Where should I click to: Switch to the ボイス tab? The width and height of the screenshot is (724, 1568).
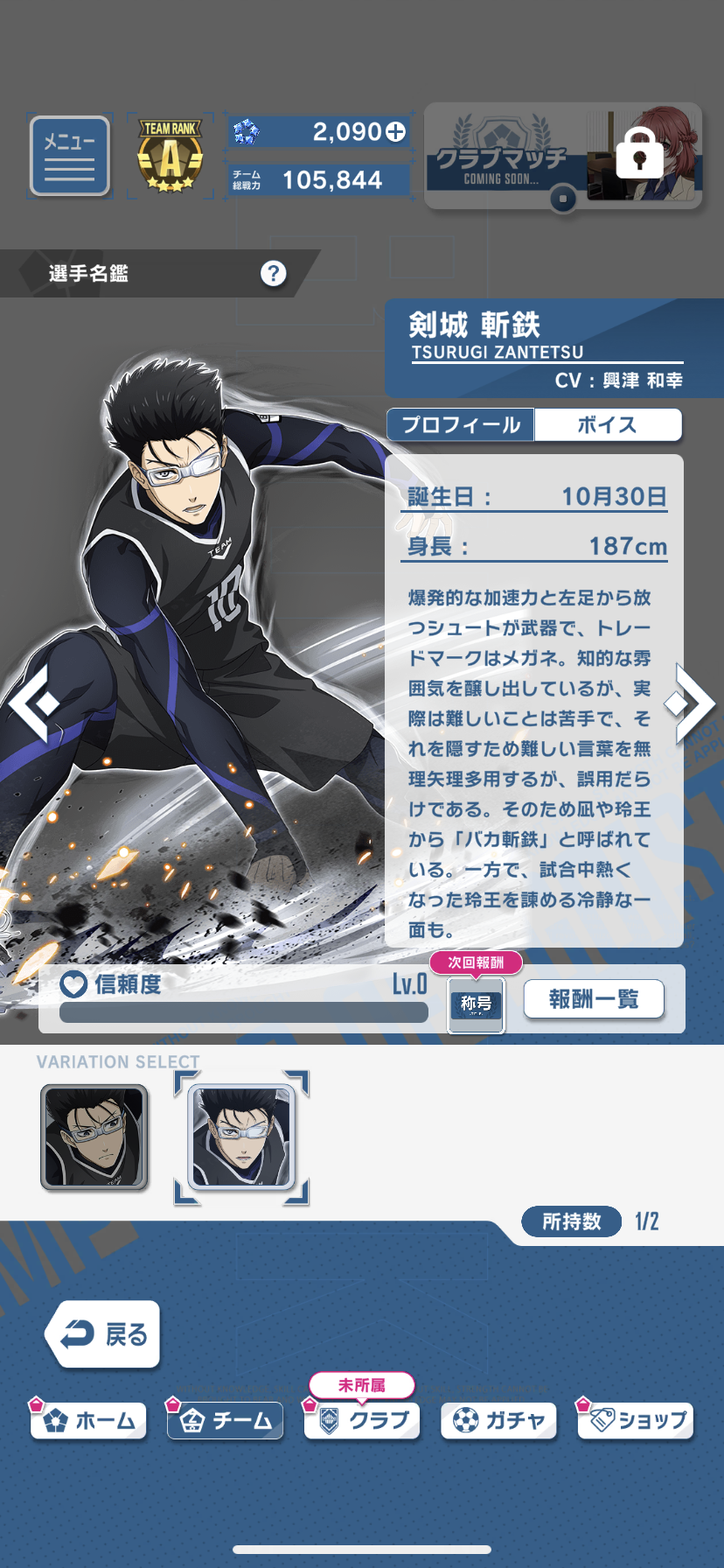[607, 425]
